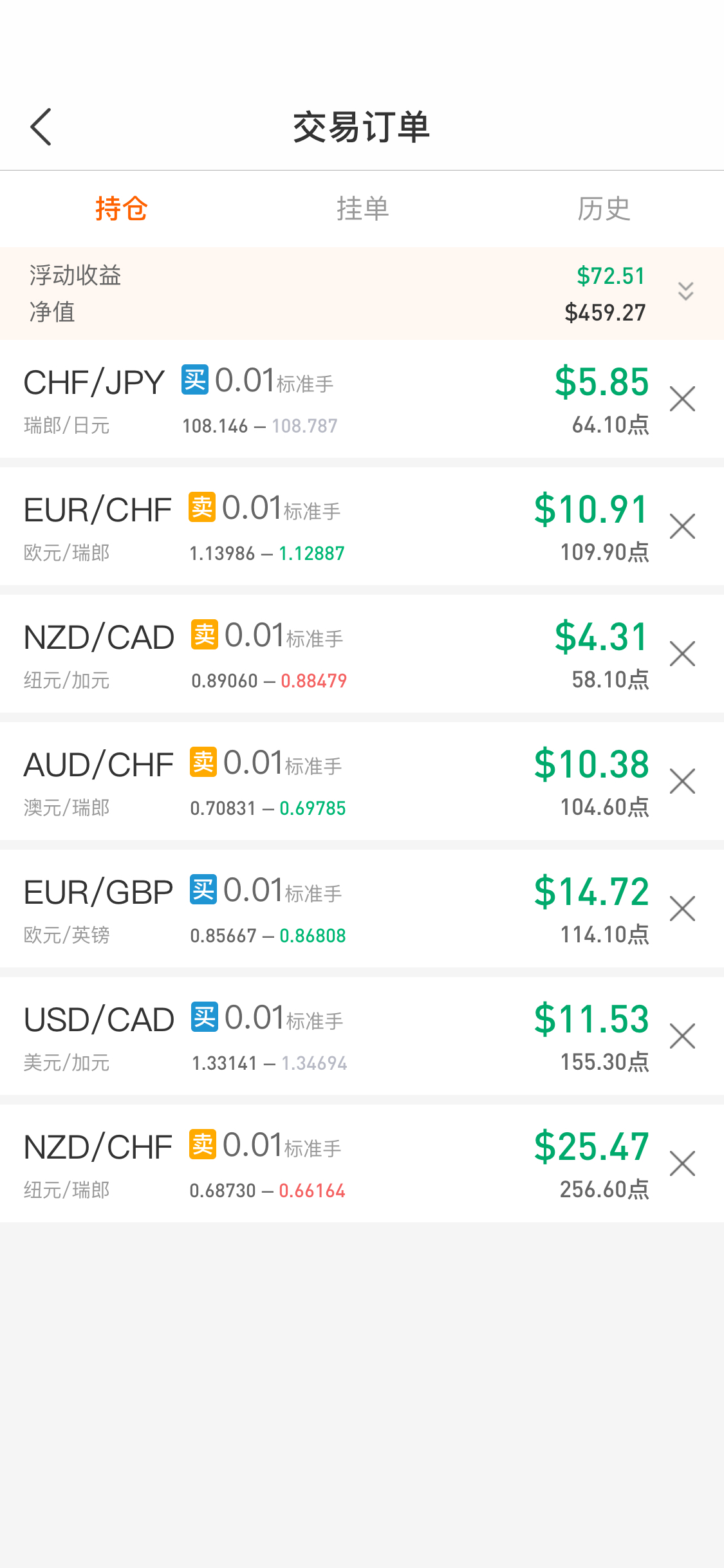Go back using the top-left arrow

pyautogui.click(x=41, y=127)
